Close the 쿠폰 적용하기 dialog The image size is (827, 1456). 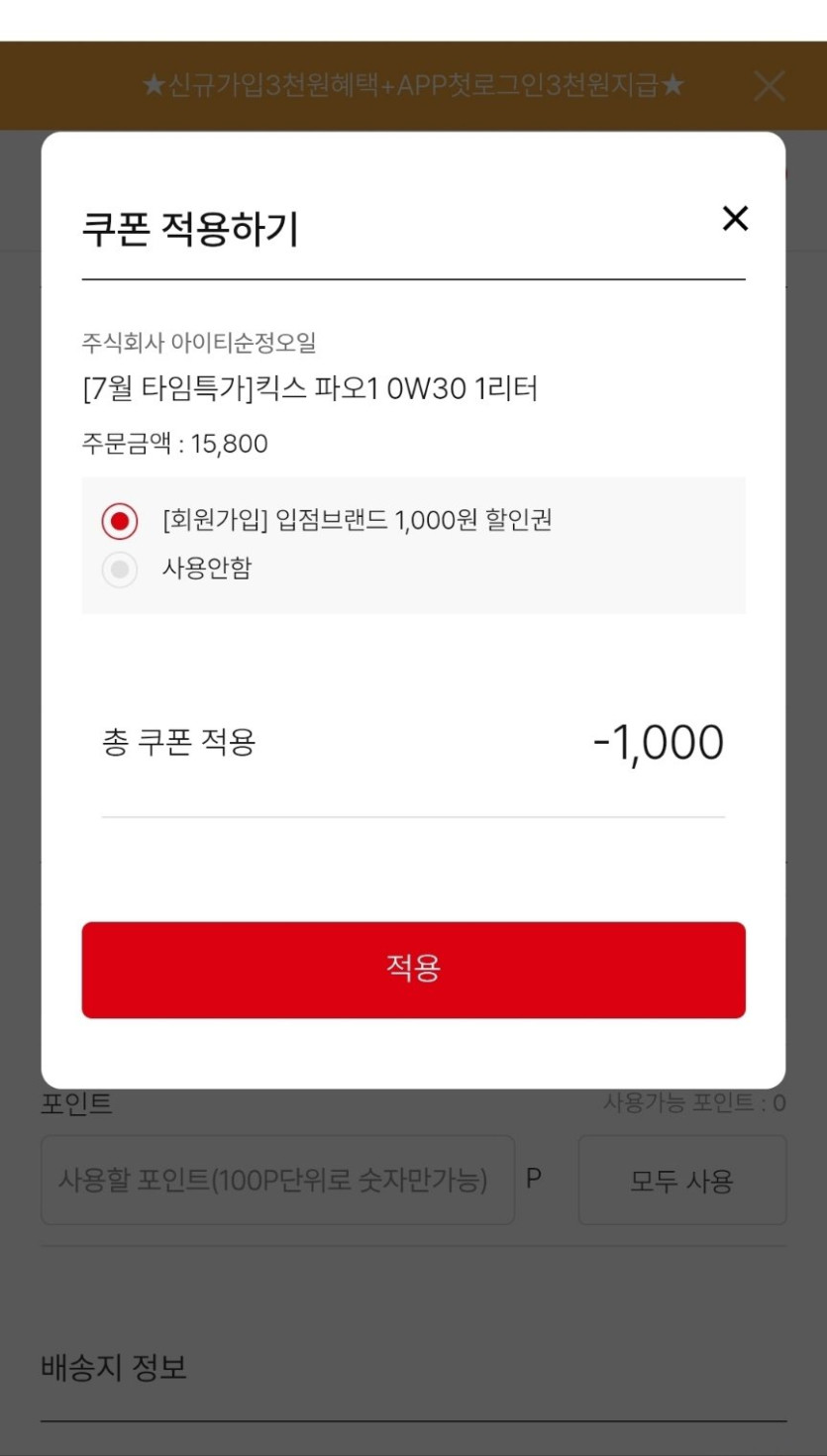pos(735,219)
